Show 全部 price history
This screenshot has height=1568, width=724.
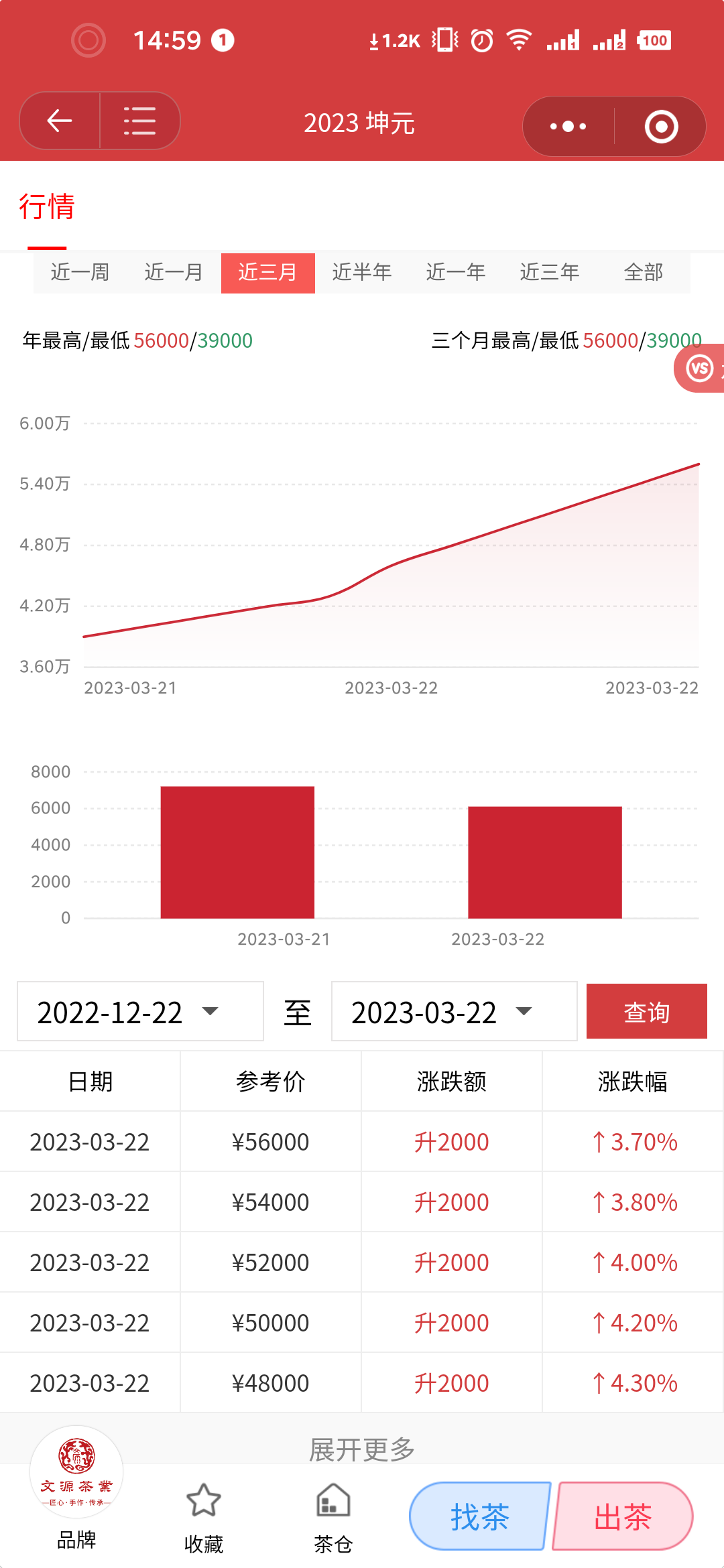coord(644,273)
